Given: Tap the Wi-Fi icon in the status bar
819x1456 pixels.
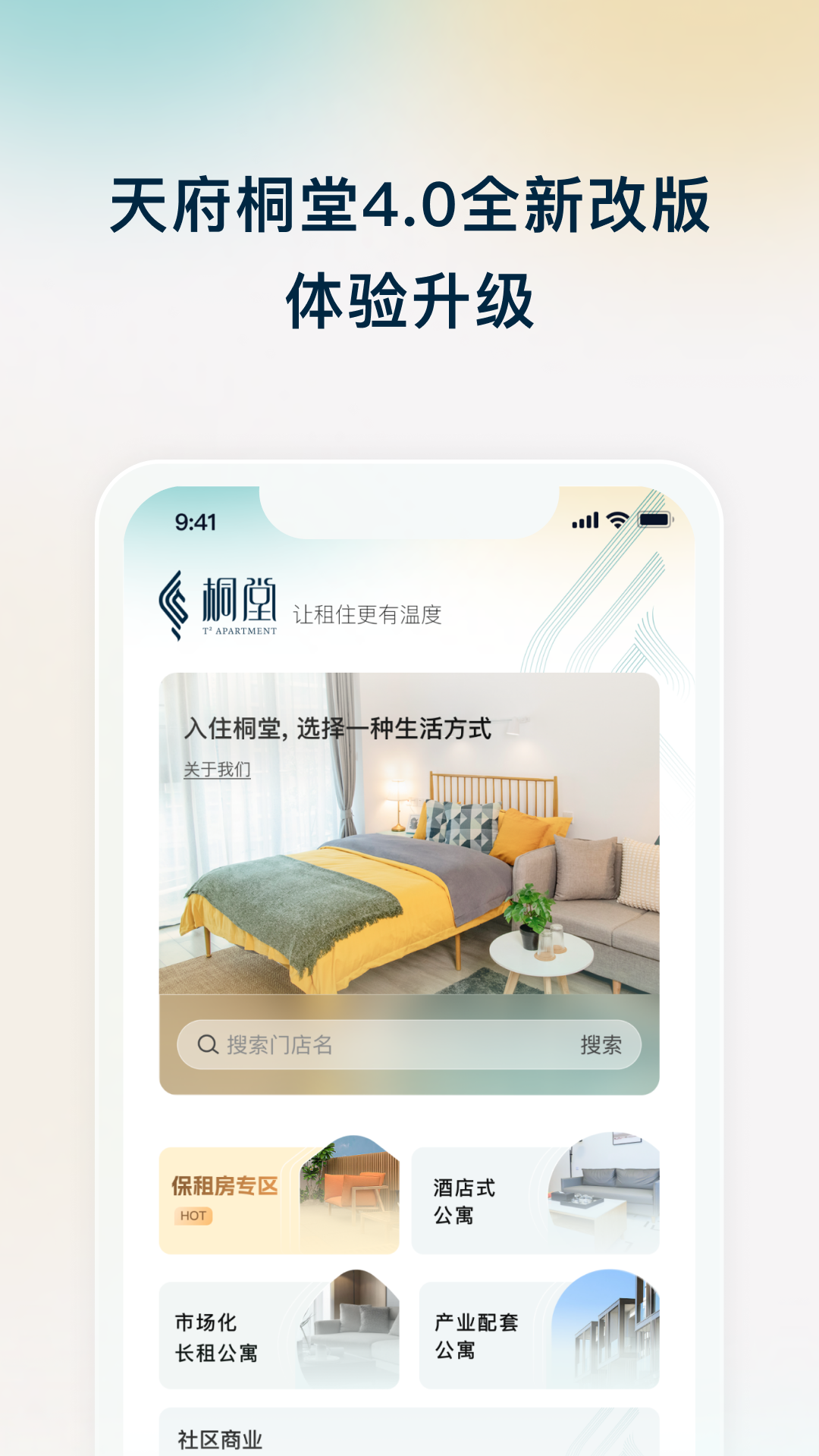Looking at the screenshot, I should pos(617,519).
